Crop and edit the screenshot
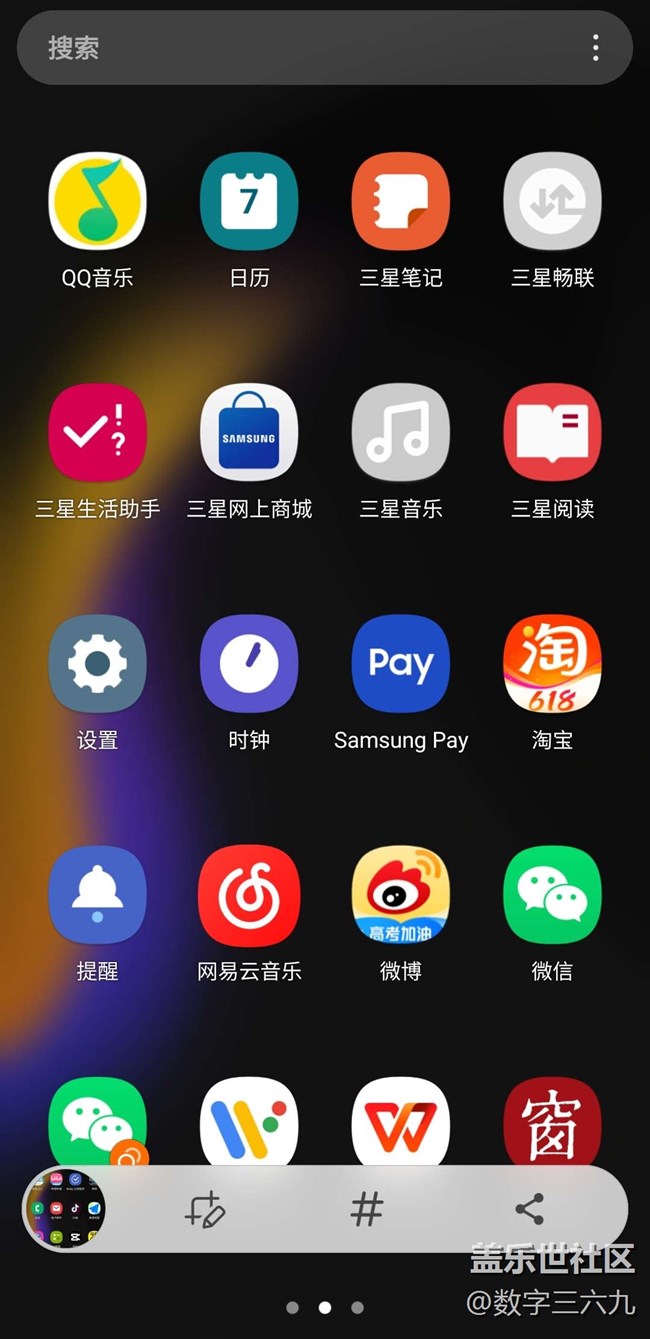The height and width of the screenshot is (1339, 650). coord(205,1210)
